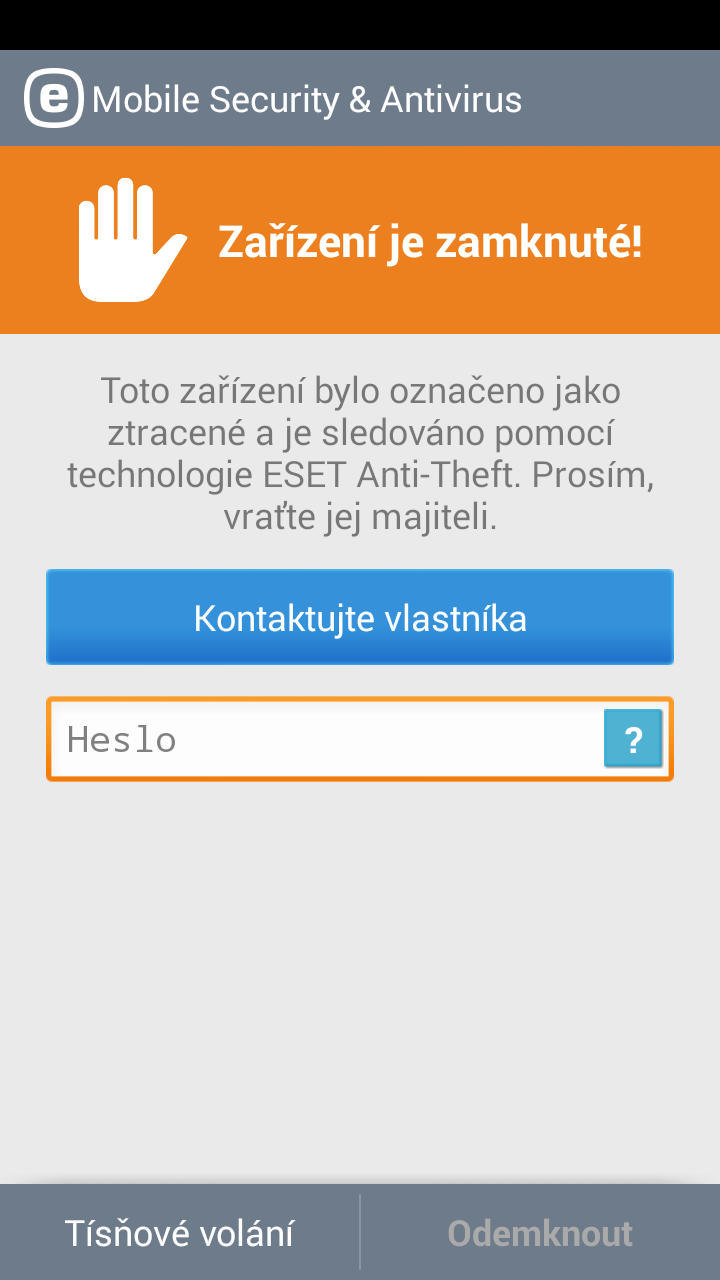This screenshot has width=720, height=1280.
Task: Tap the Kontaktujte vlastníka button
Action: point(360,617)
